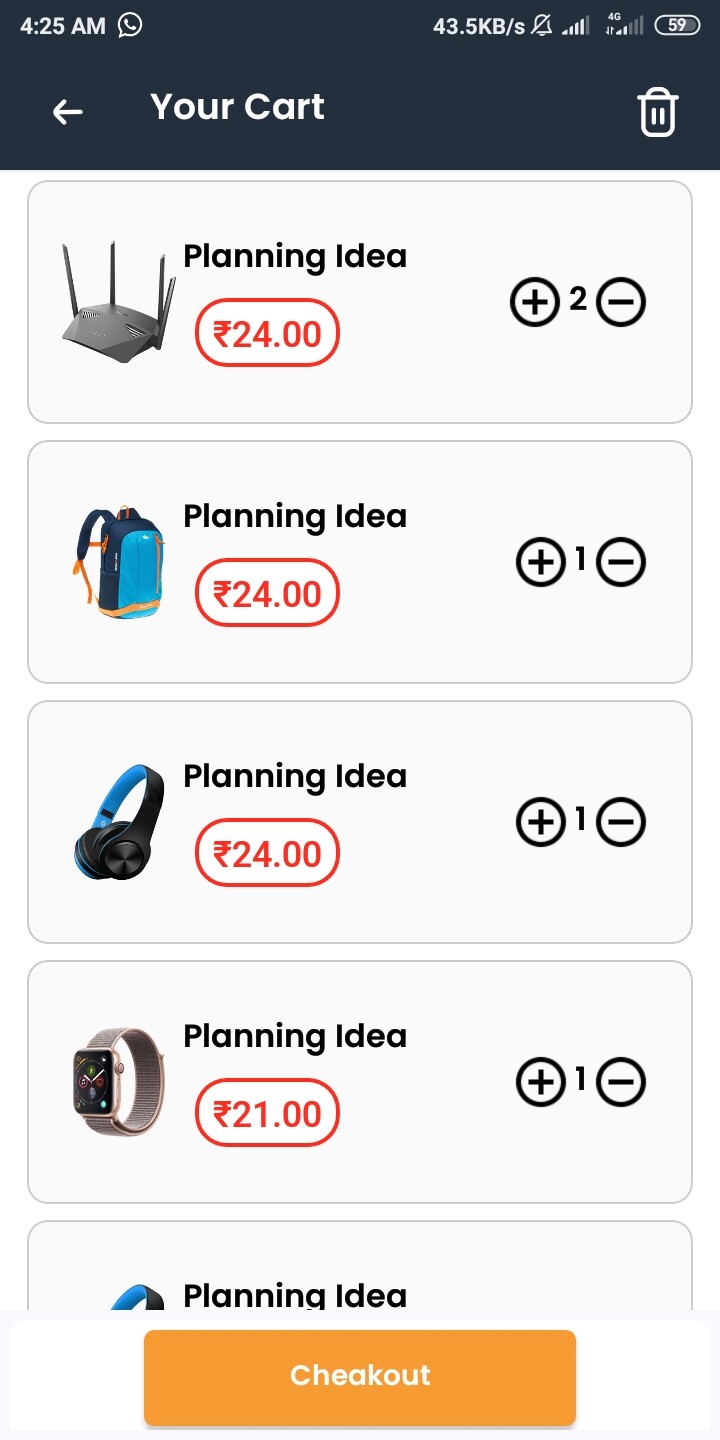Open the router product card
The width and height of the screenshot is (720, 1440).
click(x=360, y=302)
